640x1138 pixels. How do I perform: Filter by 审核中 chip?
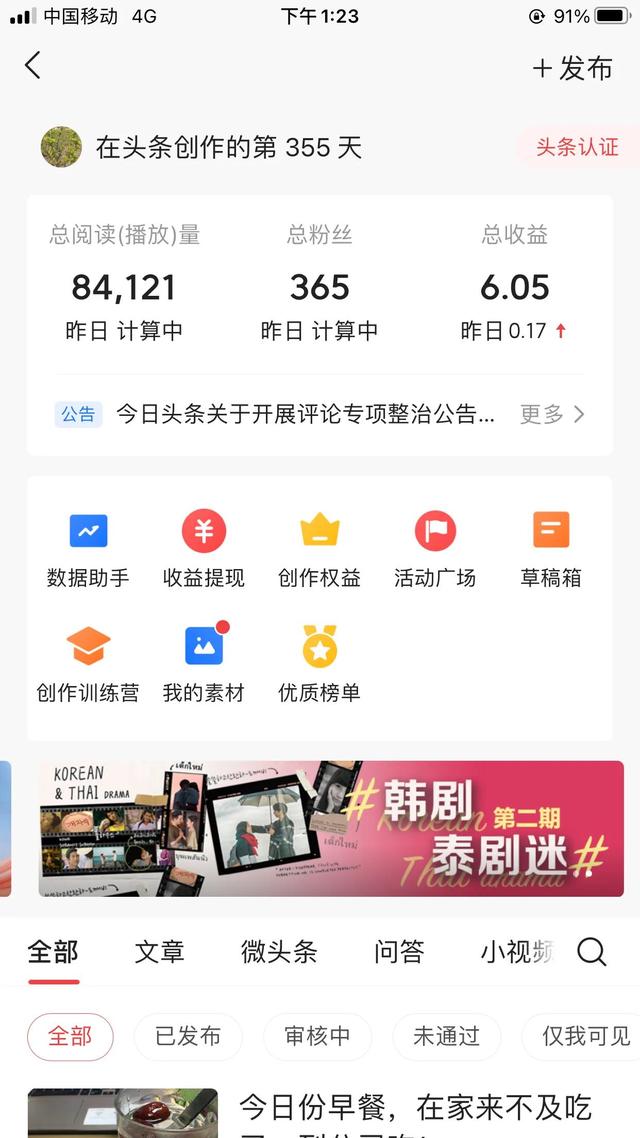[317, 1036]
